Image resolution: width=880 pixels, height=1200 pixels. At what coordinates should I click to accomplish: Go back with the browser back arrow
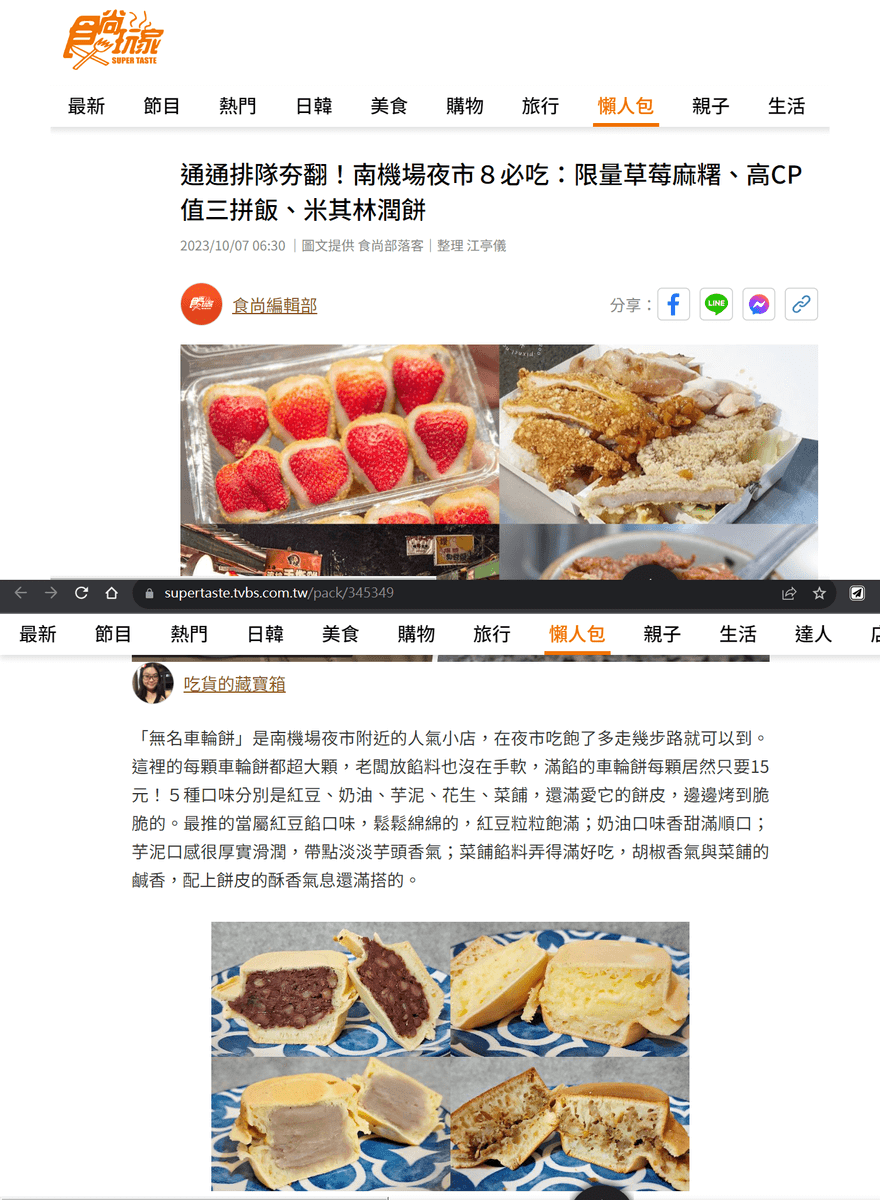click(x=21, y=593)
